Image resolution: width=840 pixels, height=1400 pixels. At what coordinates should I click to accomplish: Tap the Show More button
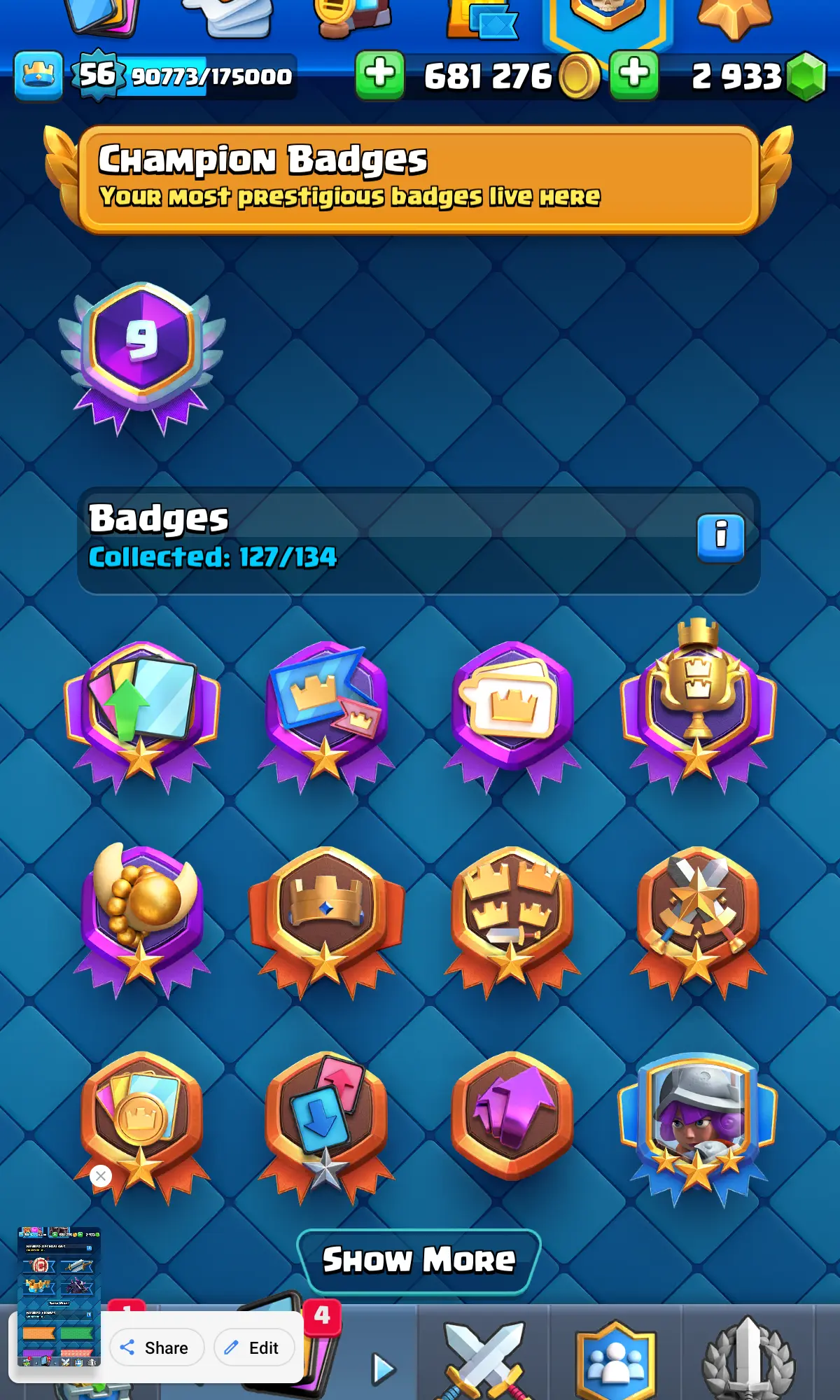(x=419, y=1261)
